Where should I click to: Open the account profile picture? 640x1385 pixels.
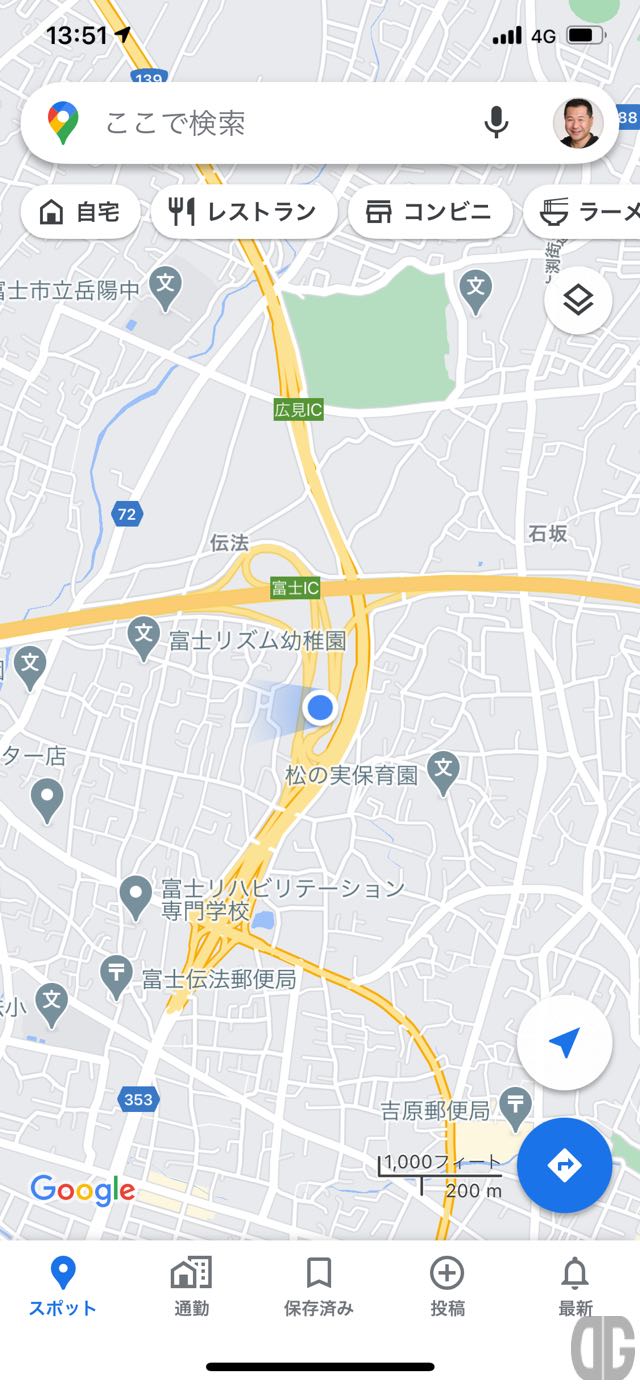578,123
